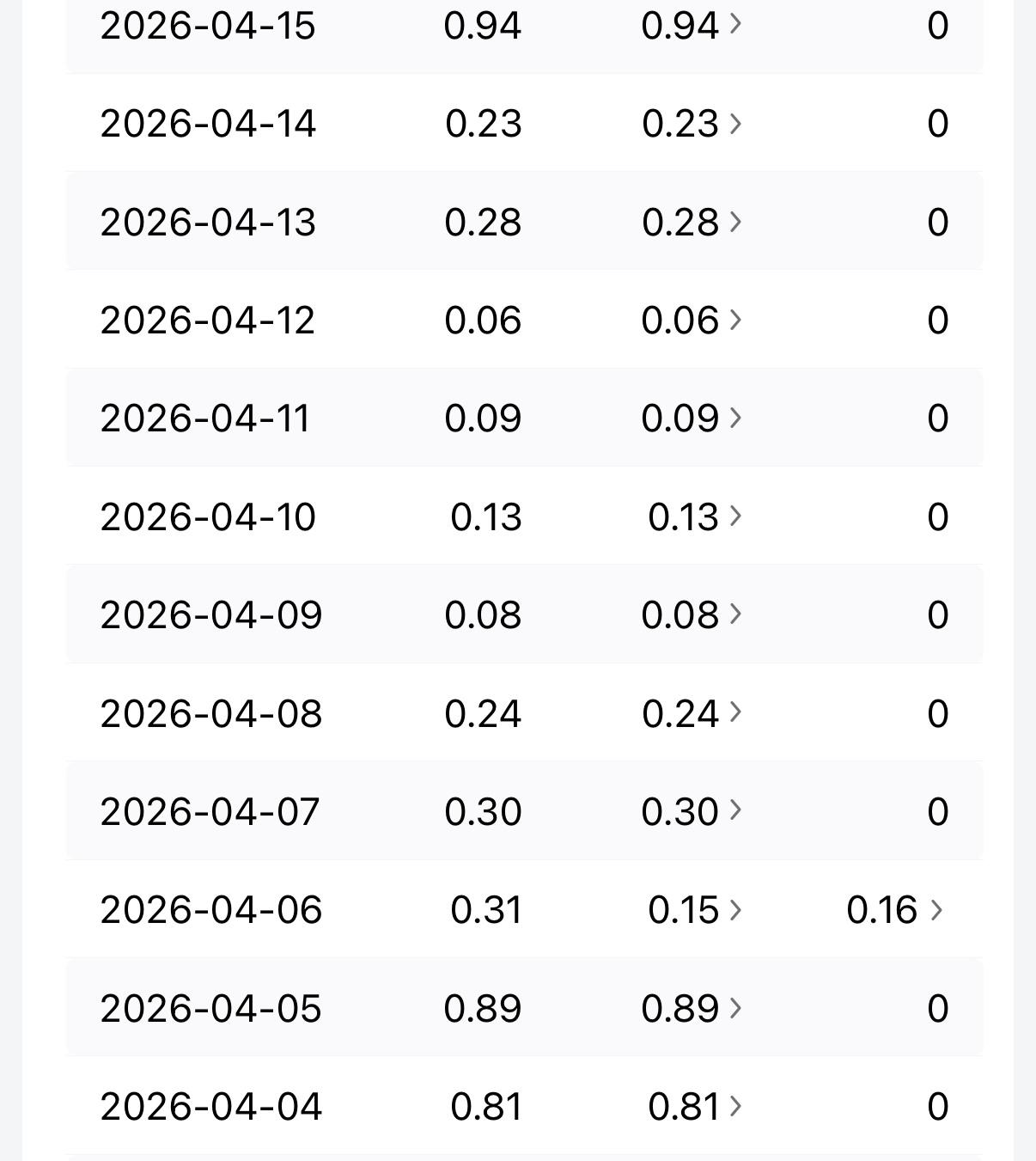
Task: Show the 0.89 breakdown for 2026-04-05
Action: 691,1008
